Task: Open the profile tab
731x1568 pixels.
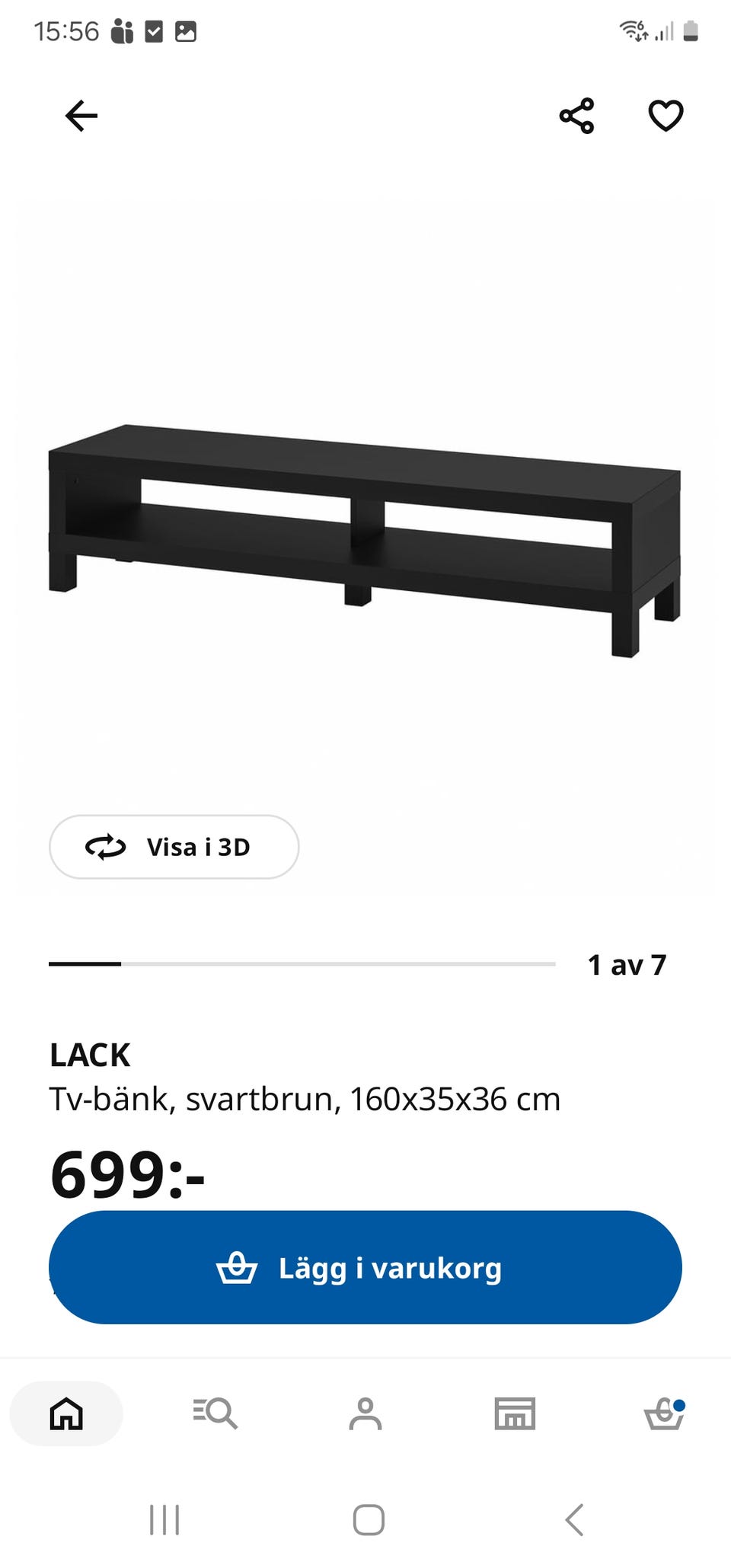Action: click(365, 1413)
